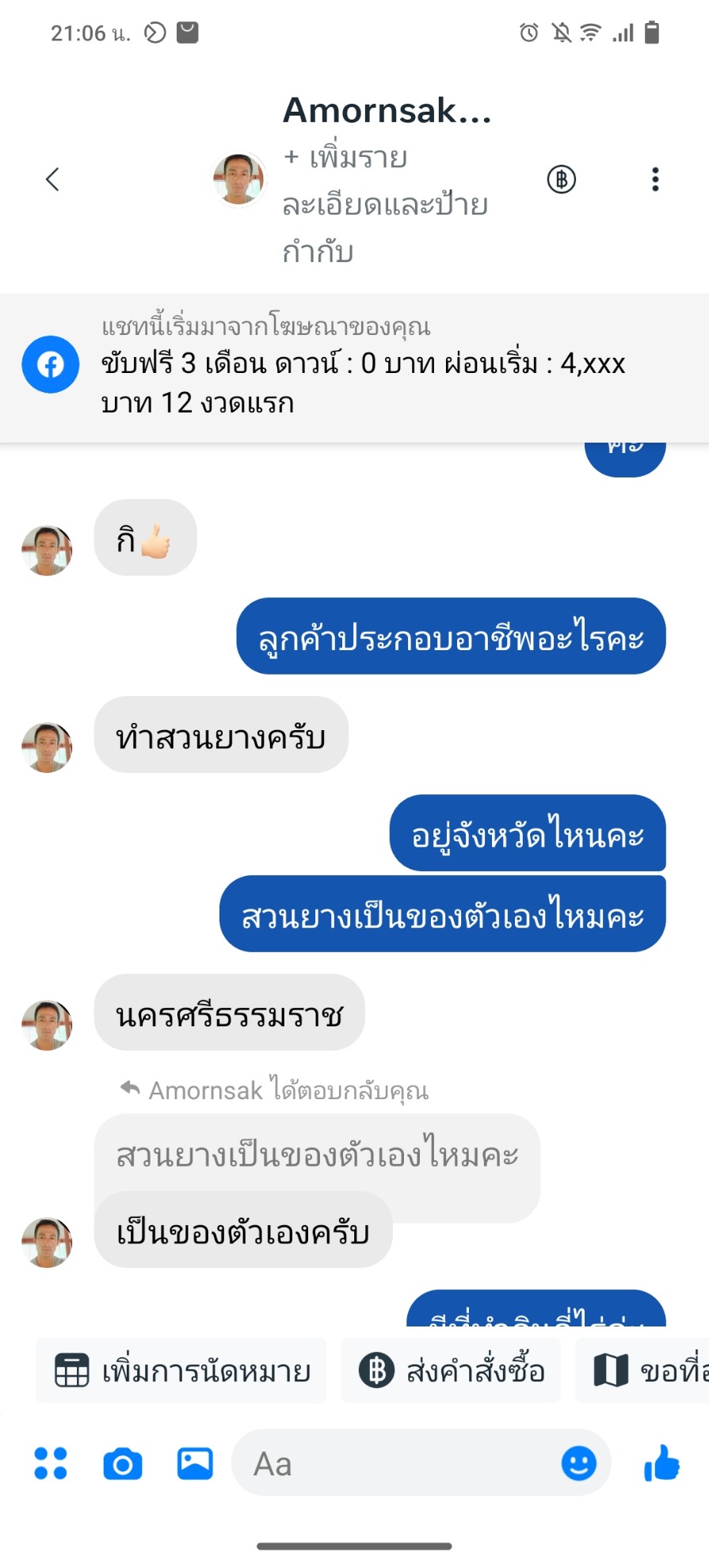
Task: Tap the เพิ่มการนัดหมาย appointment chip
Action: tap(181, 1371)
